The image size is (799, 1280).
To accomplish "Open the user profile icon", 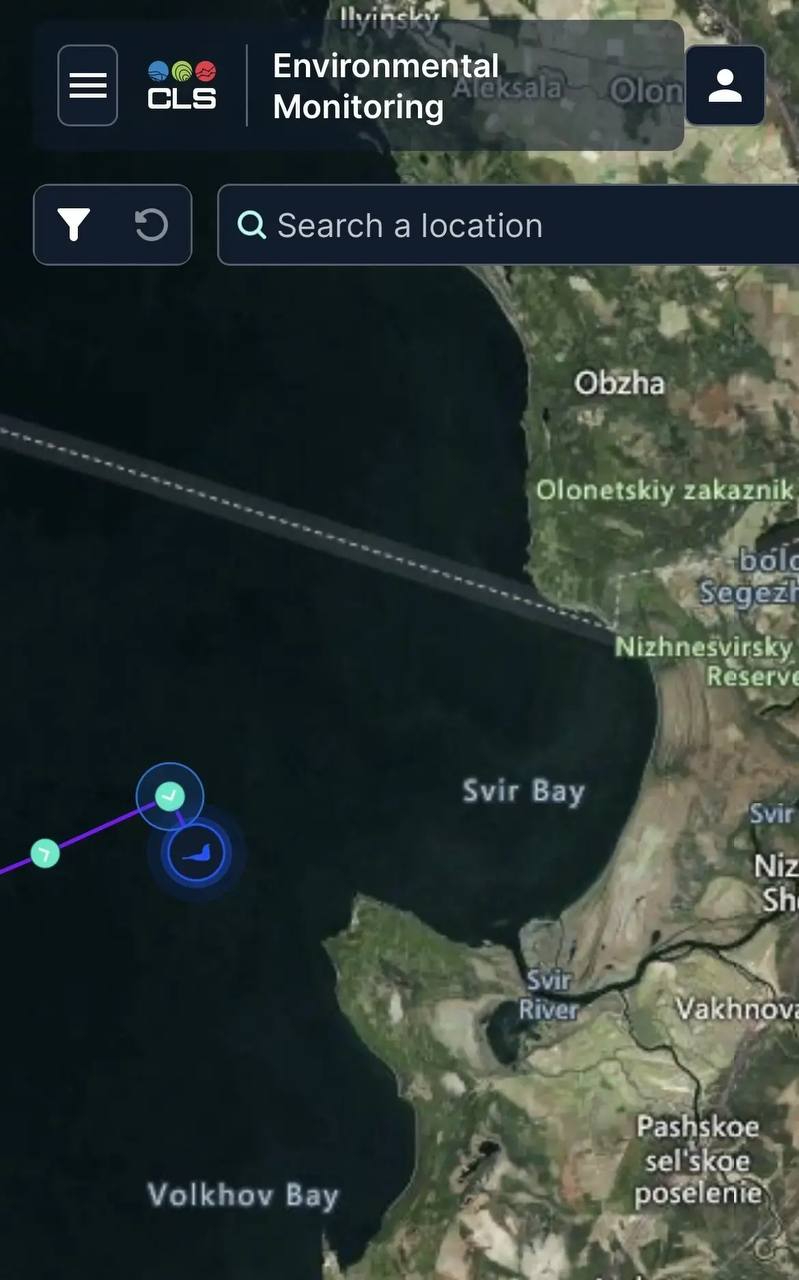I will coord(725,86).
